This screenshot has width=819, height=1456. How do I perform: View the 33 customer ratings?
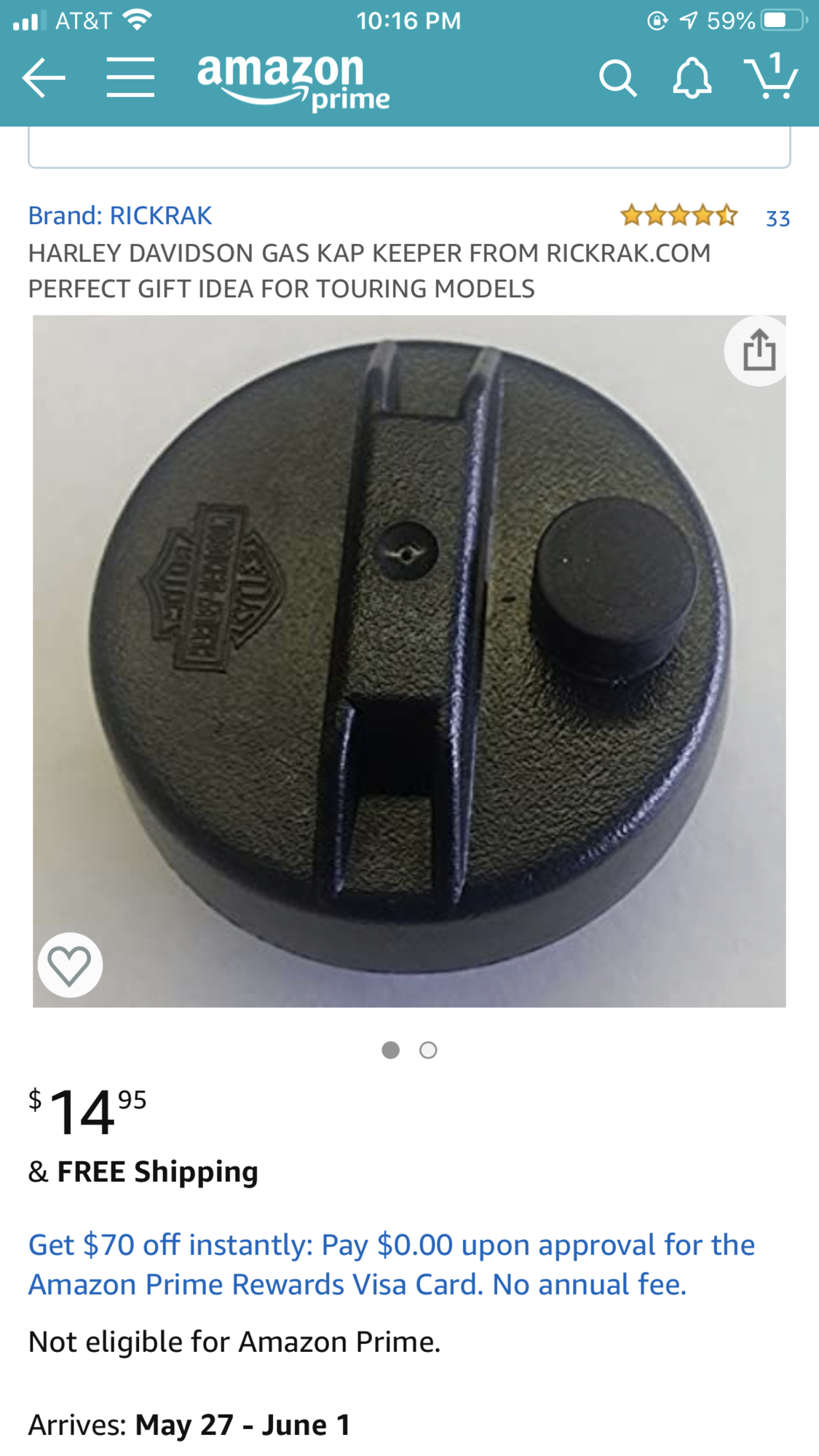tap(778, 218)
